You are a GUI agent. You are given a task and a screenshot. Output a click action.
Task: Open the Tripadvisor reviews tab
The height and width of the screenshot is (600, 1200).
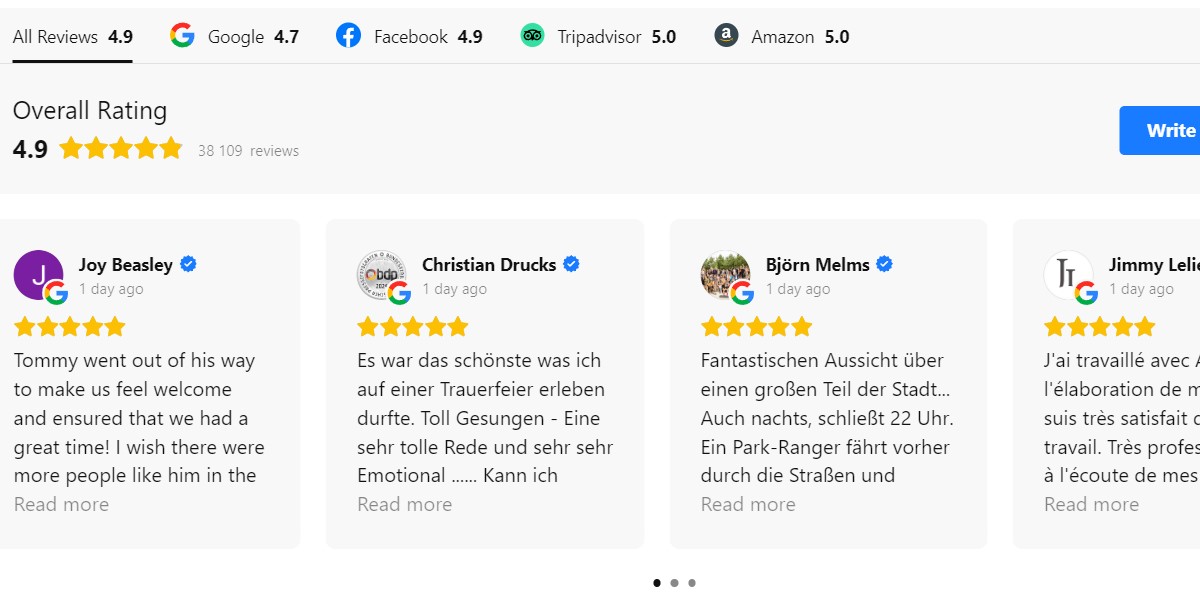598,37
